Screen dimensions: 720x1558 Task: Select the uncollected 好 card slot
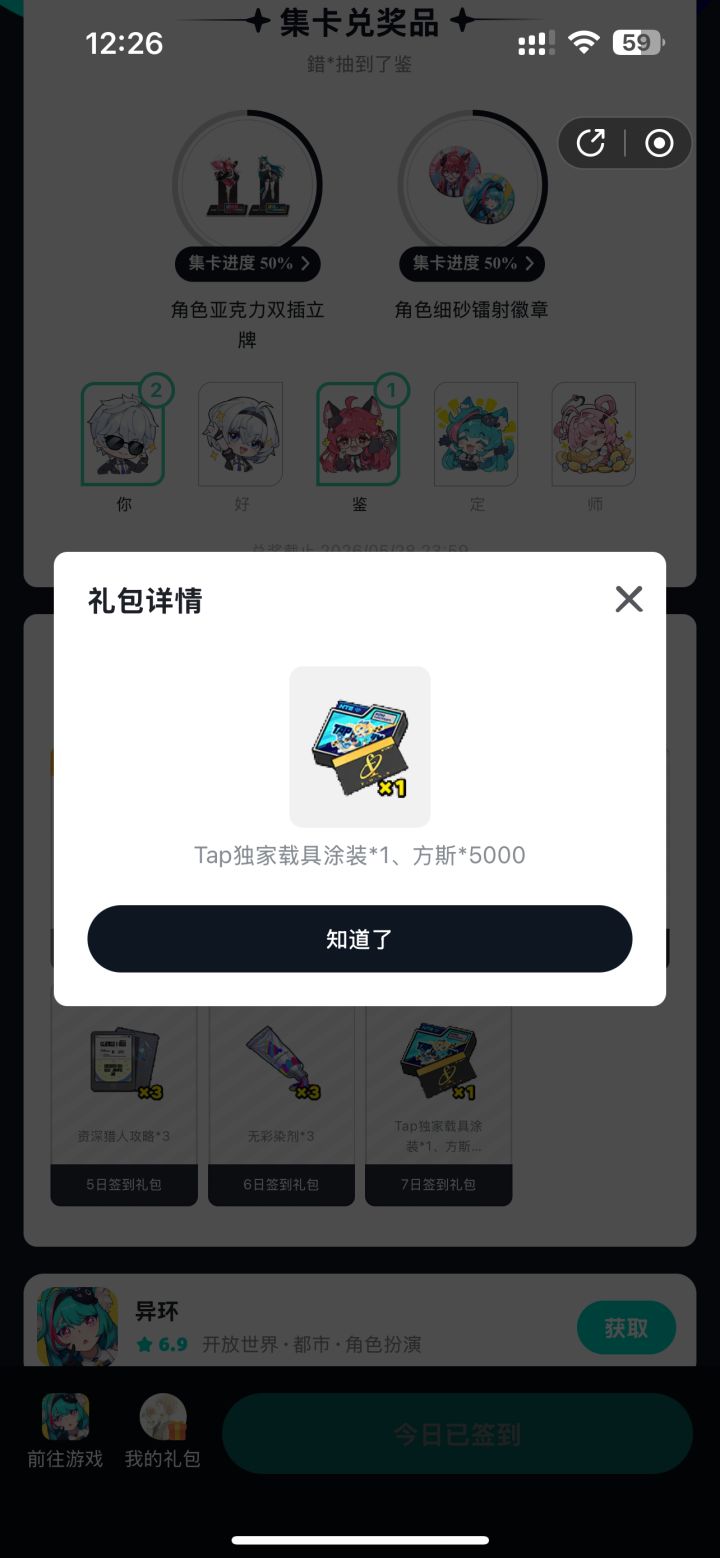tap(240, 434)
